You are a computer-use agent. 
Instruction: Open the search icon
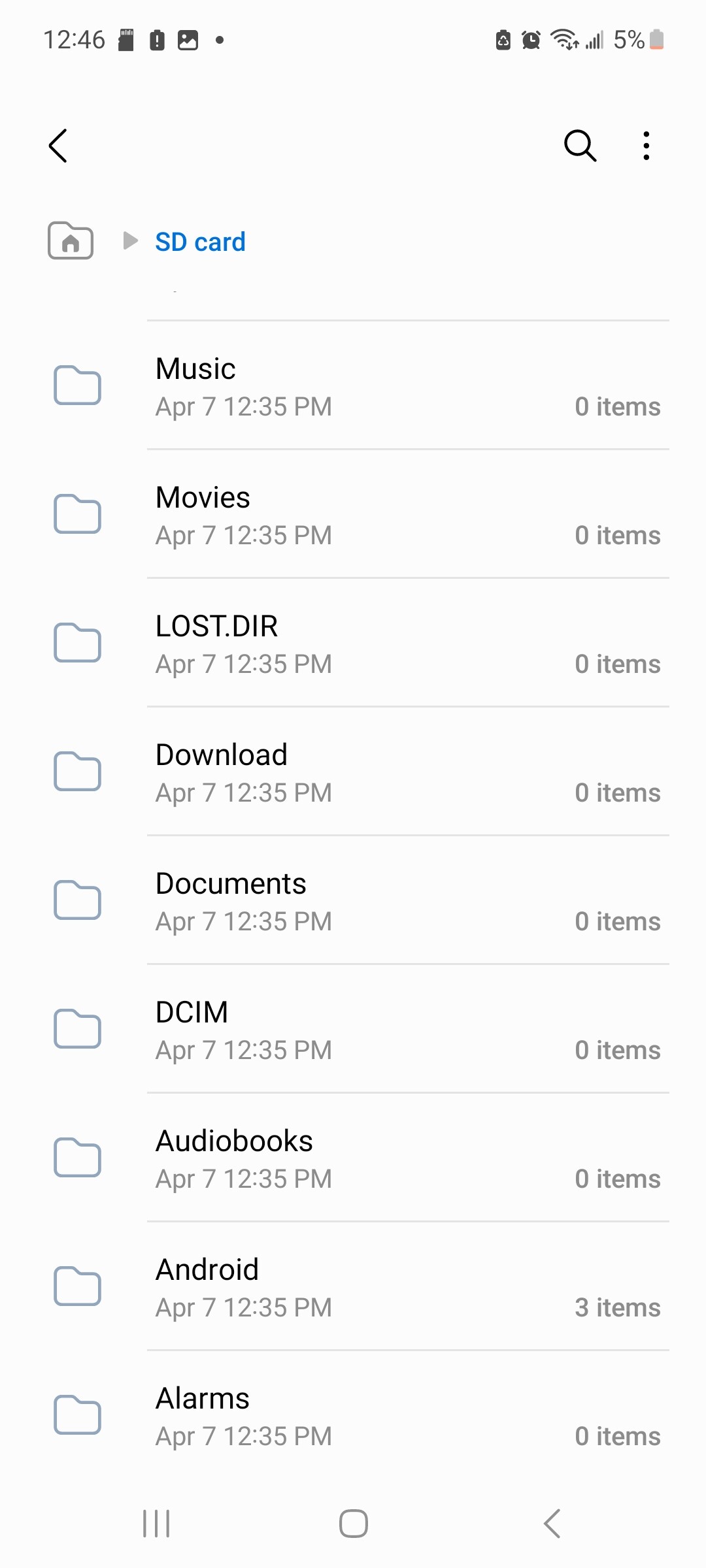pos(580,145)
